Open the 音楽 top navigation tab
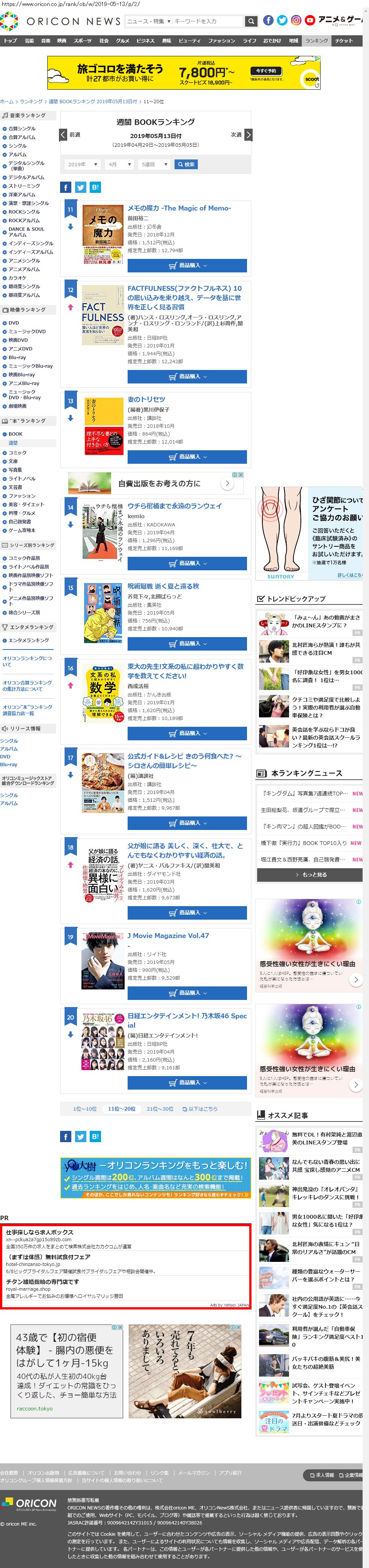 [46, 41]
